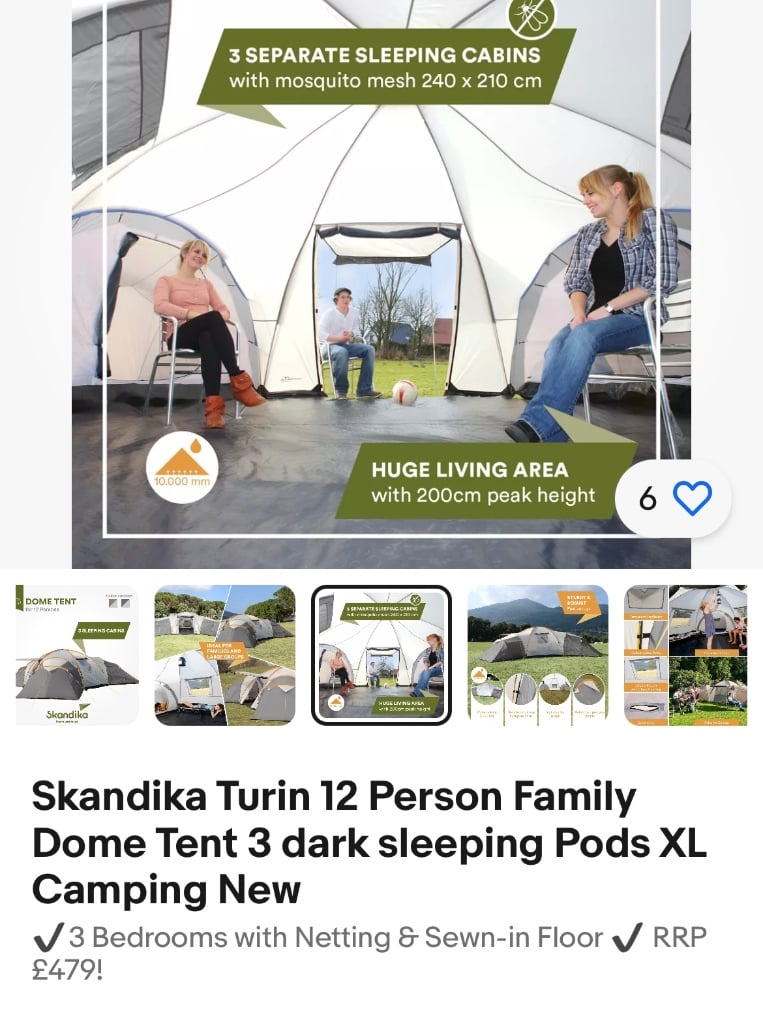
Task: Show the thumbnail with tent and mountains
Action: 538,655
